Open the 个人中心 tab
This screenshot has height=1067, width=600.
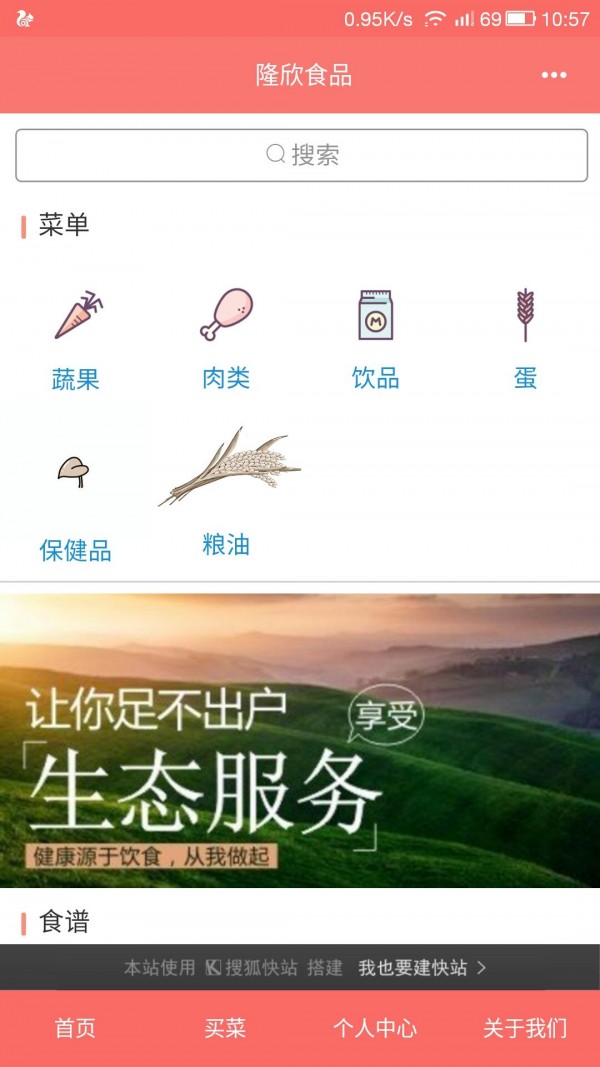(375, 1028)
